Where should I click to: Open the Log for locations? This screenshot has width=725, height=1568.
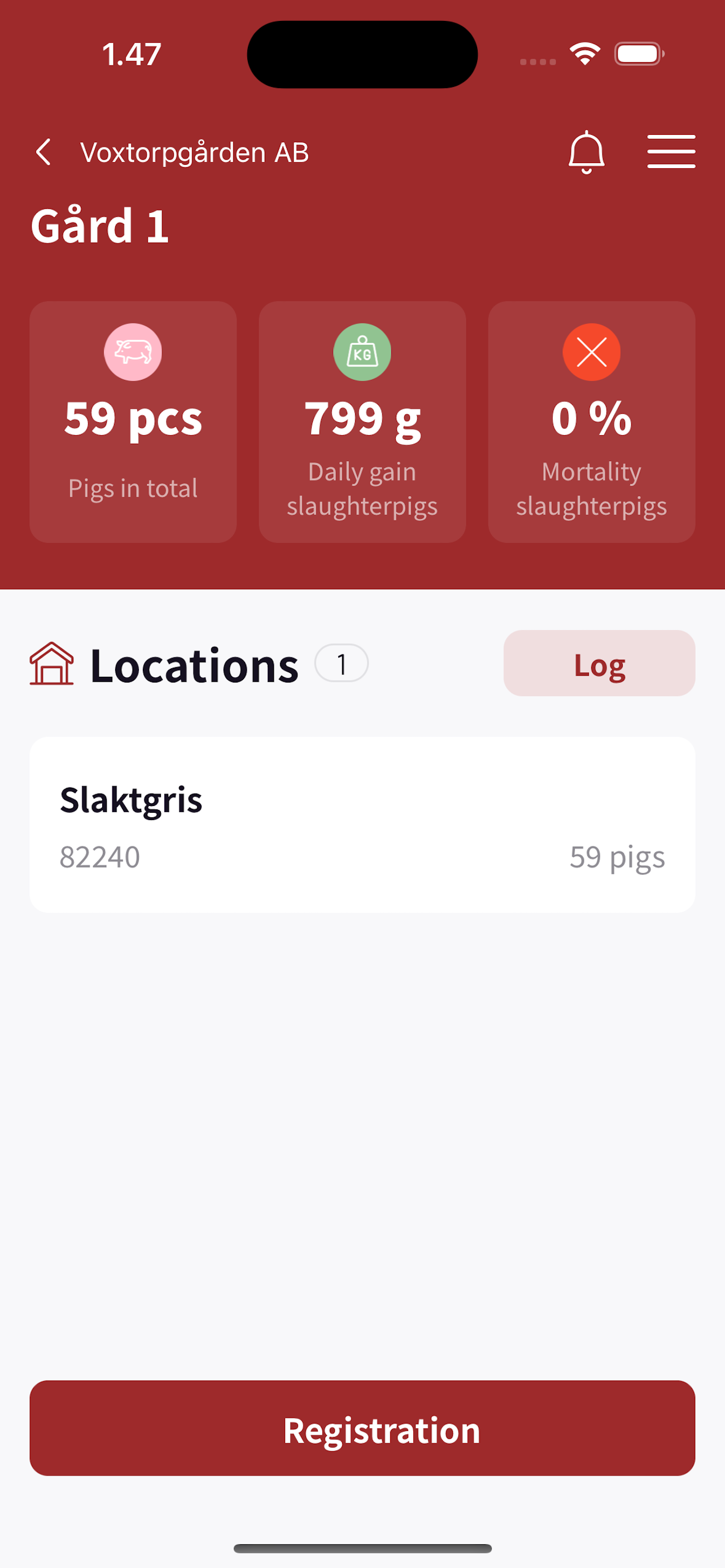coord(599,663)
